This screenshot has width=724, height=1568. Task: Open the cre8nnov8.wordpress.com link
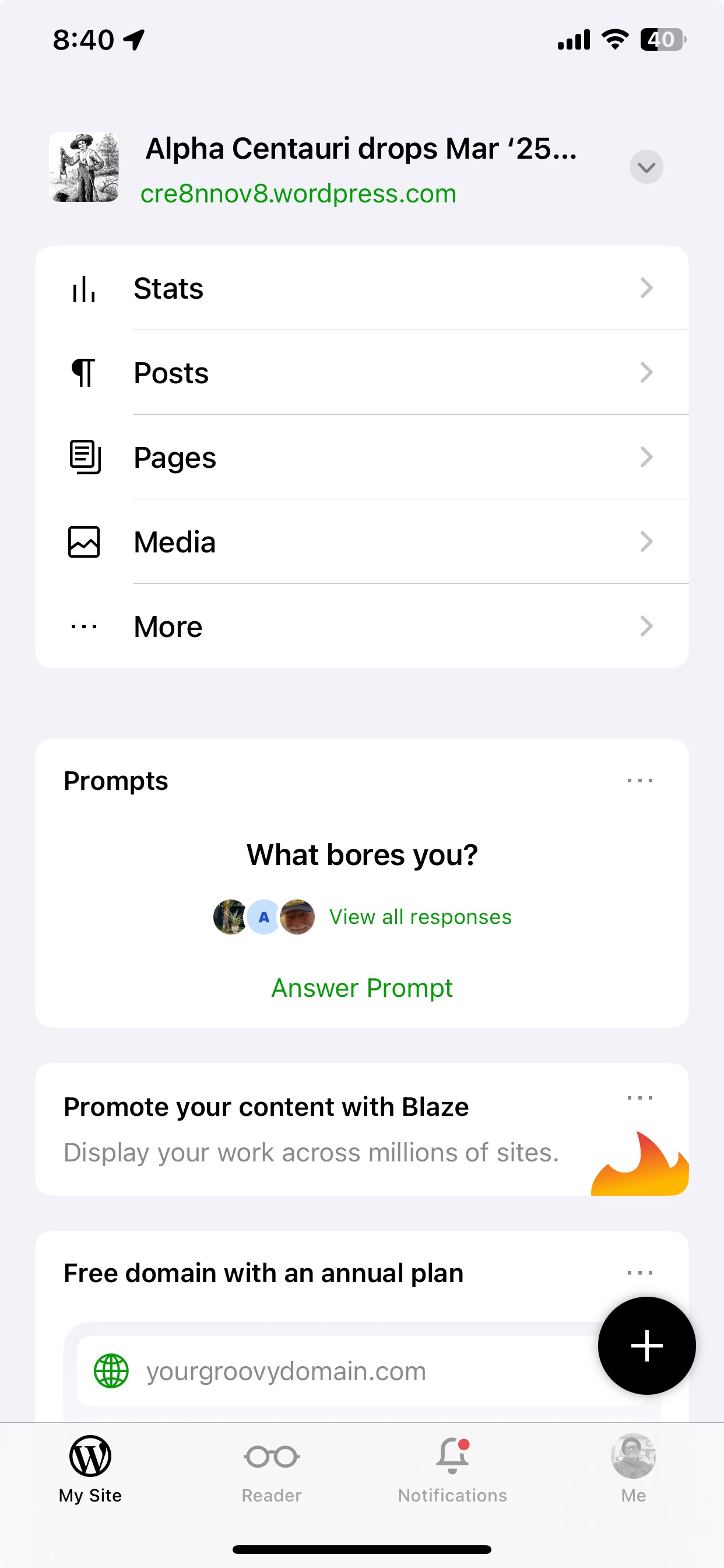point(298,194)
